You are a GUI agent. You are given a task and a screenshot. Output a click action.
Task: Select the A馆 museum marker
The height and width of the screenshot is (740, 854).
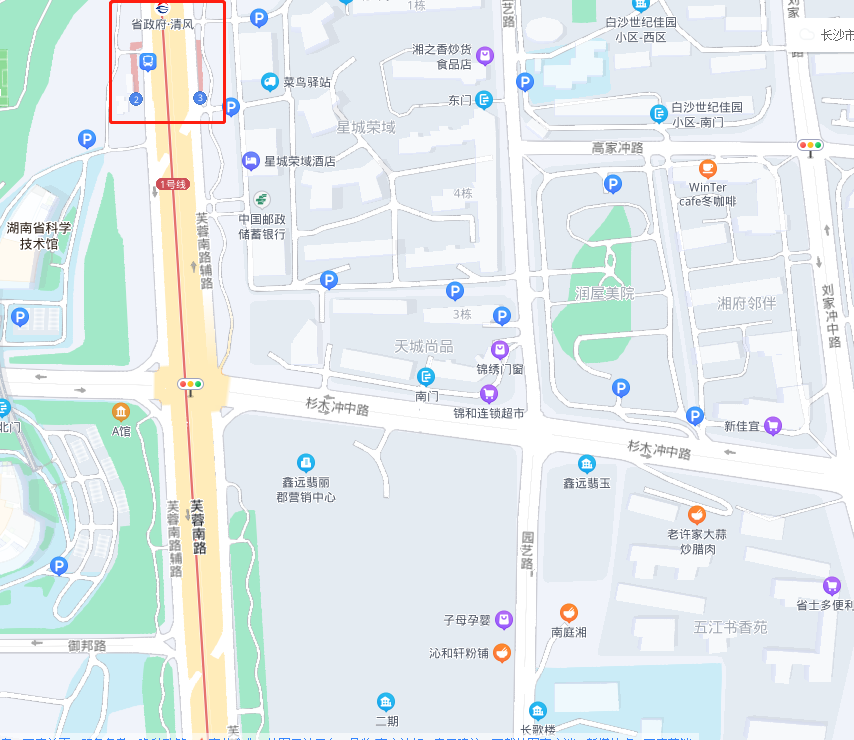click(x=121, y=412)
